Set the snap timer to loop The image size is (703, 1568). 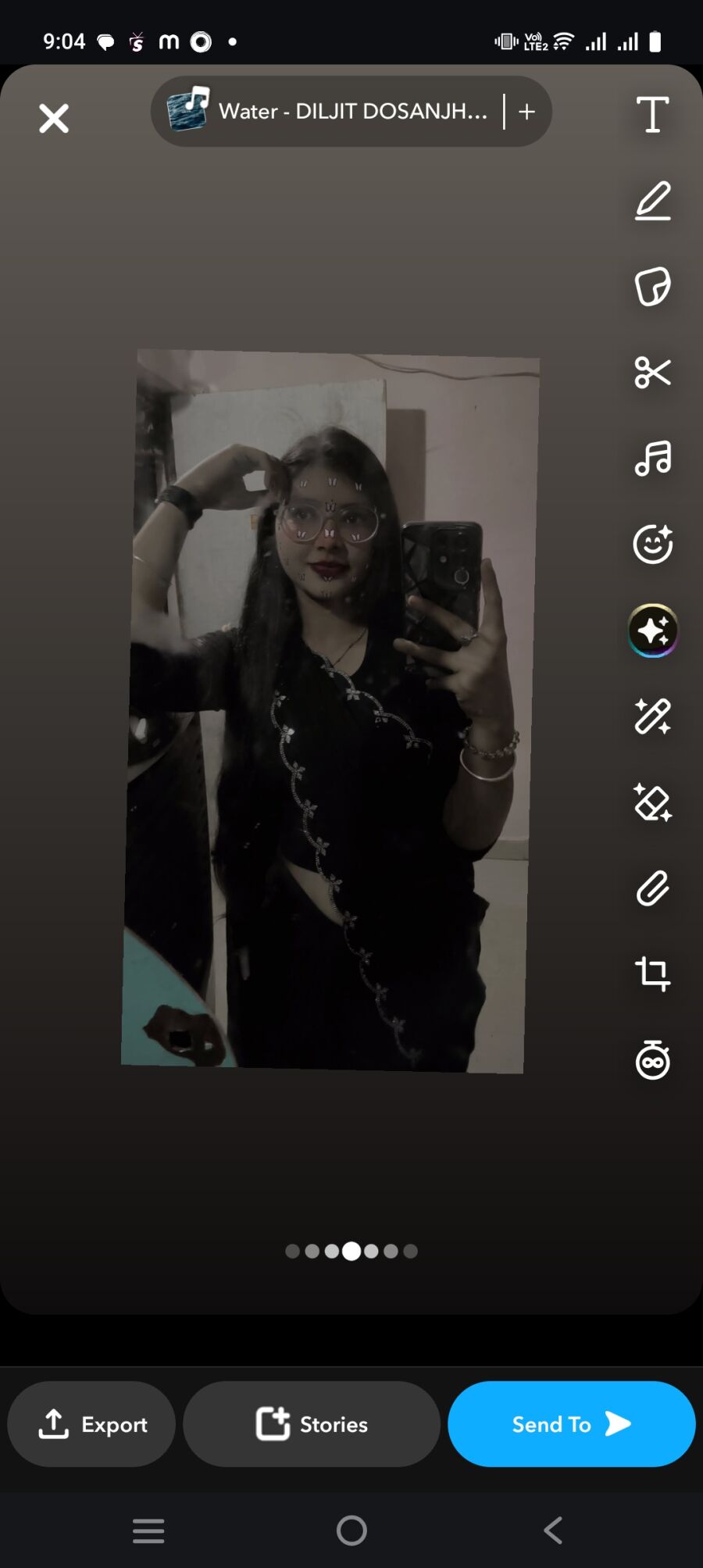652,1060
